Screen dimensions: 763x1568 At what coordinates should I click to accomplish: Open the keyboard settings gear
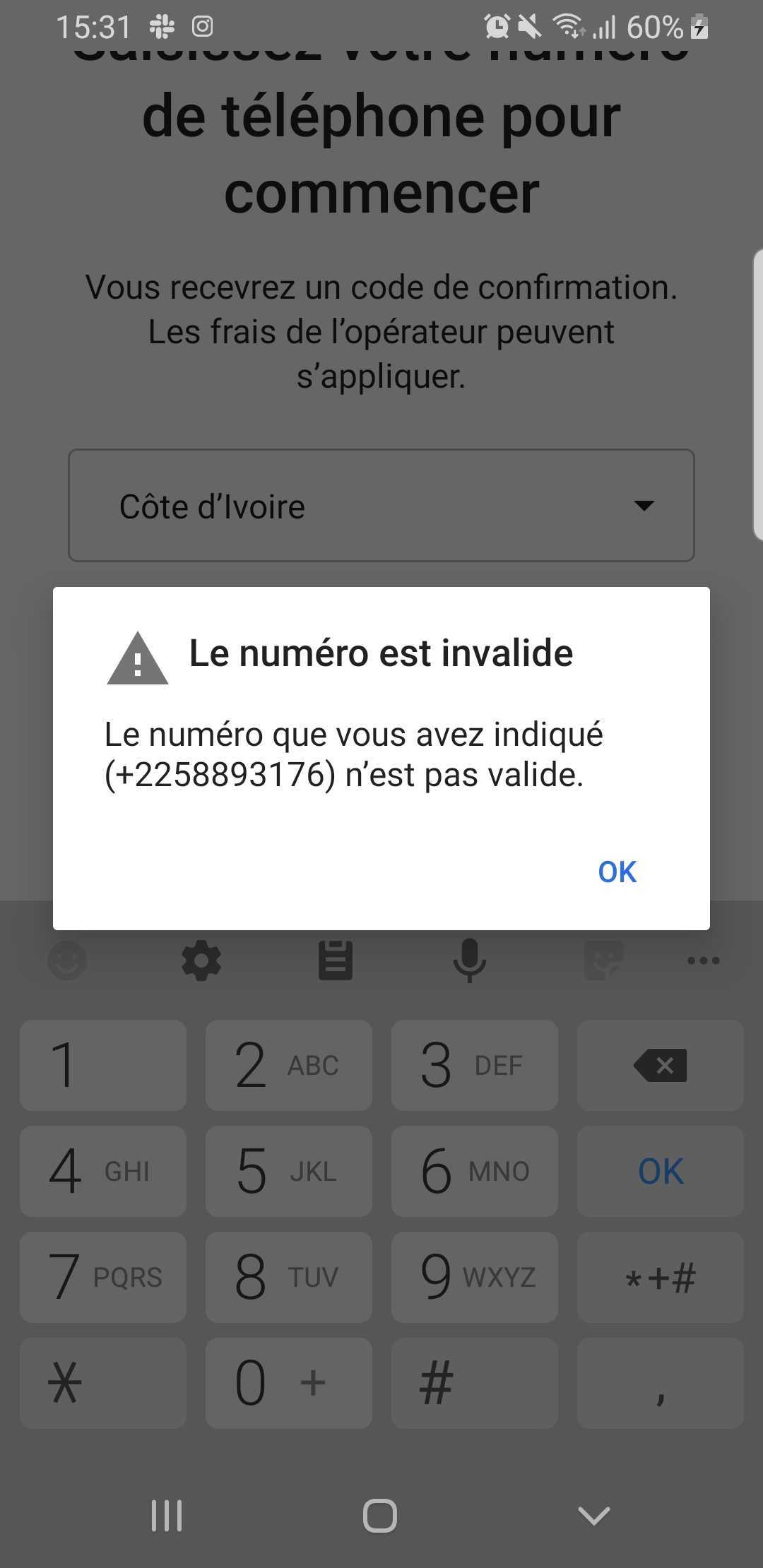[203, 961]
